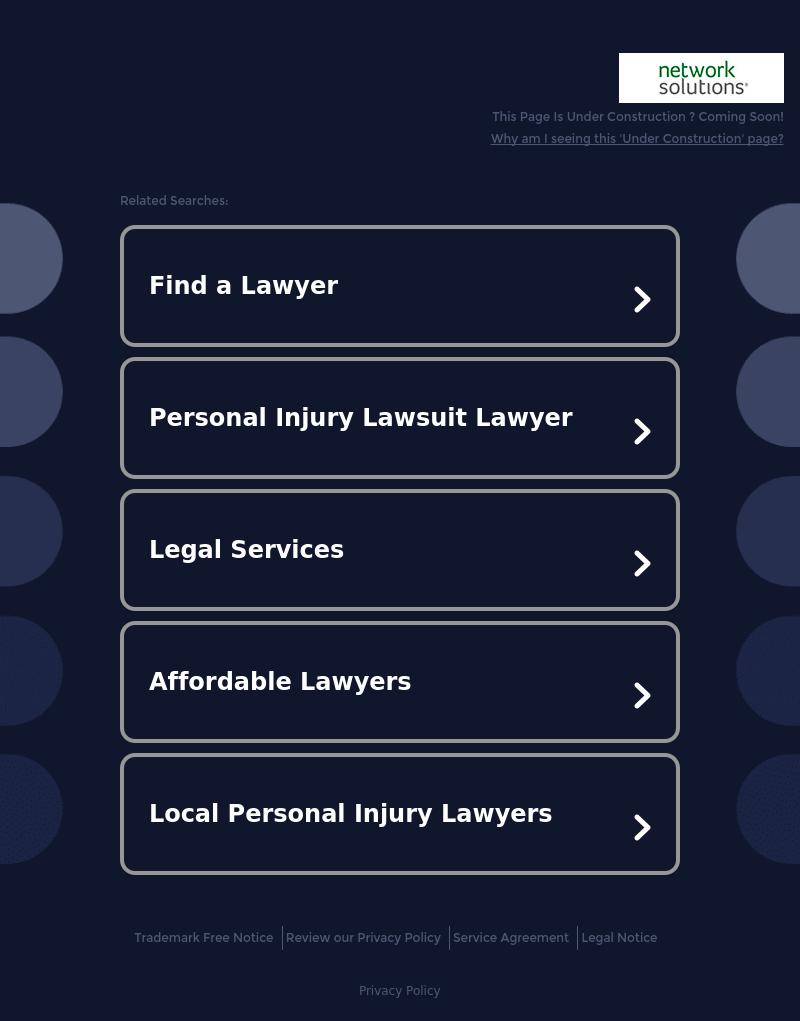The height and width of the screenshot is (1021, 800).
Task: Open Legal Services related search
Action: coord(399,550)
